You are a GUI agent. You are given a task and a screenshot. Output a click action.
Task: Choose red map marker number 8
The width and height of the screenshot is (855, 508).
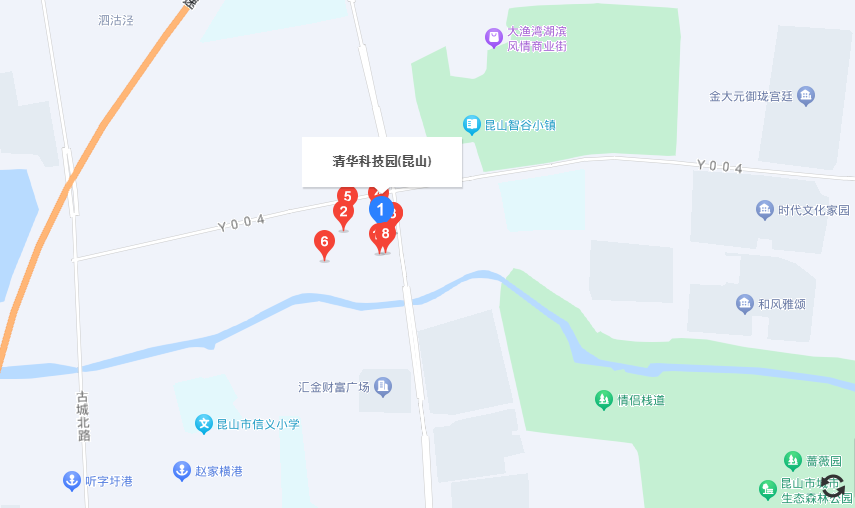click(385, 234)
